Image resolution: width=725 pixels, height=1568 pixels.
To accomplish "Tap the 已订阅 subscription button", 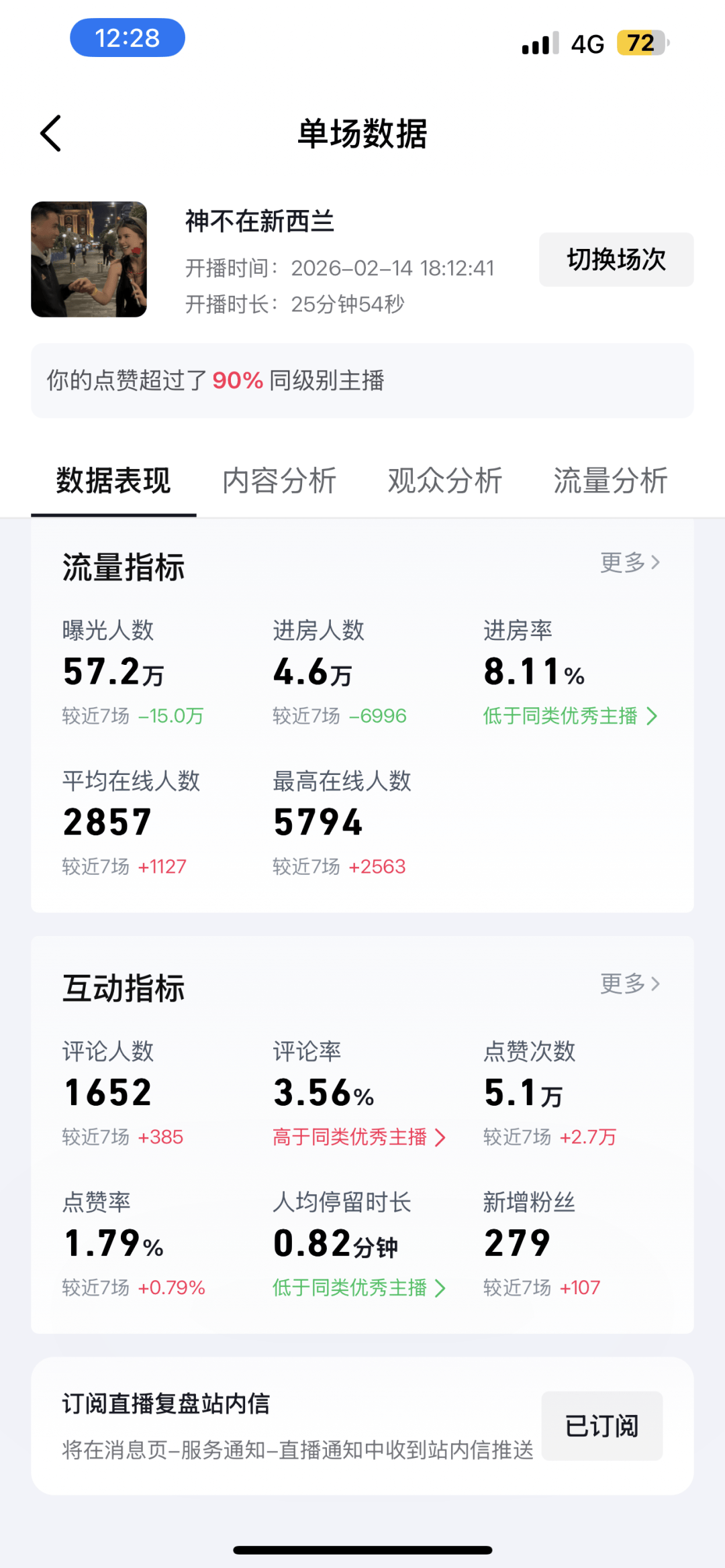I will tap(601, 1426).
